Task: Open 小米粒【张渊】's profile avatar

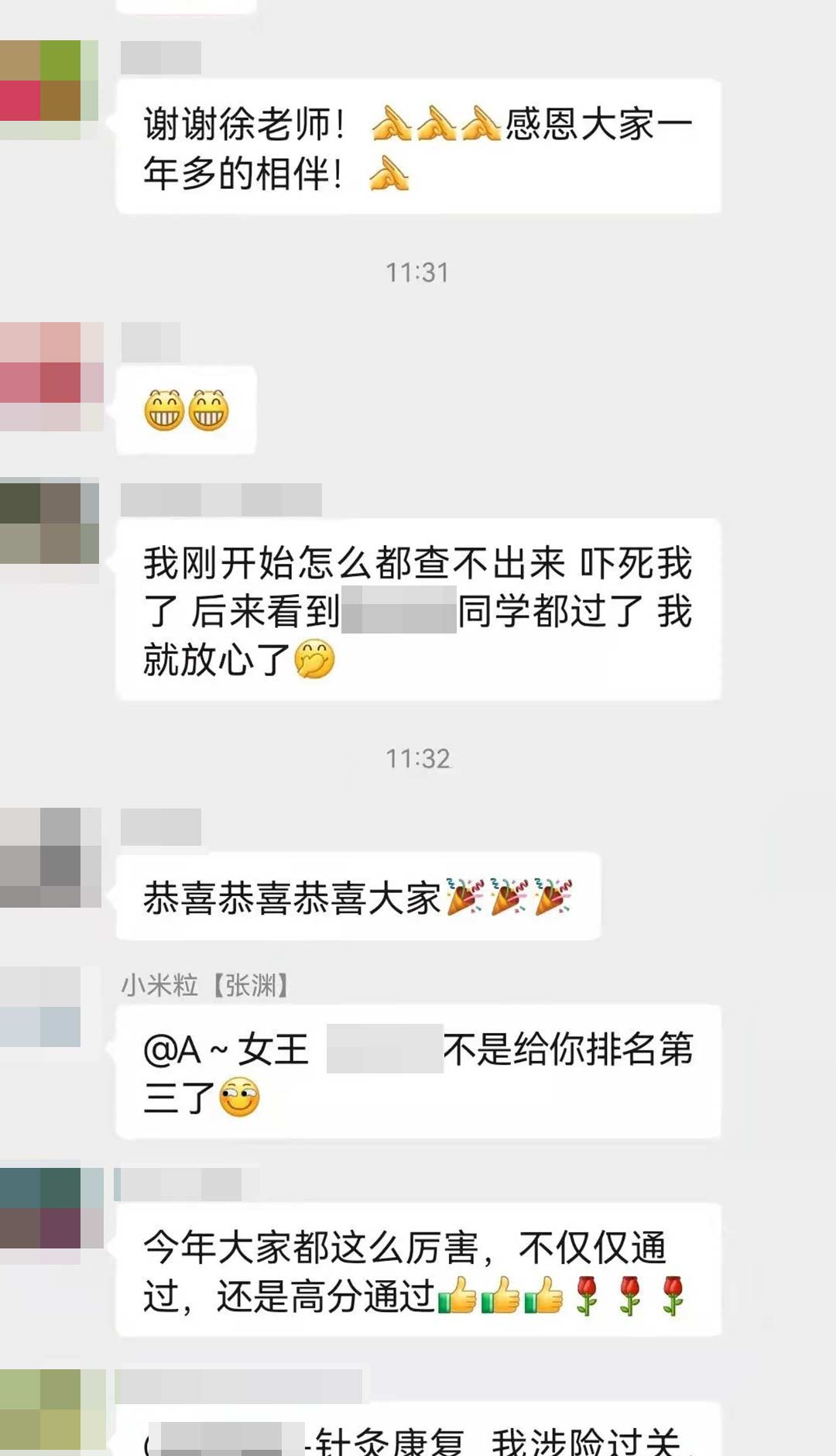Action: pyautogui.click(x=43, y=1008)
